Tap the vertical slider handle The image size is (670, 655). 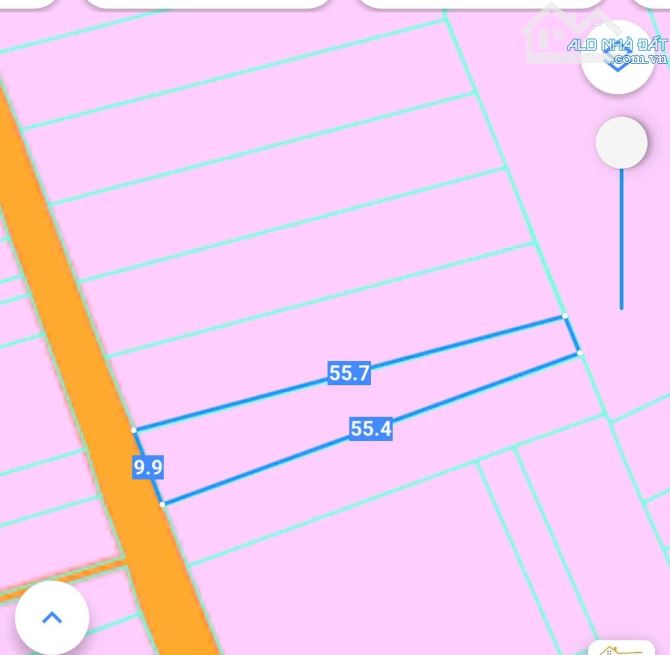click(x=621, y=144)
